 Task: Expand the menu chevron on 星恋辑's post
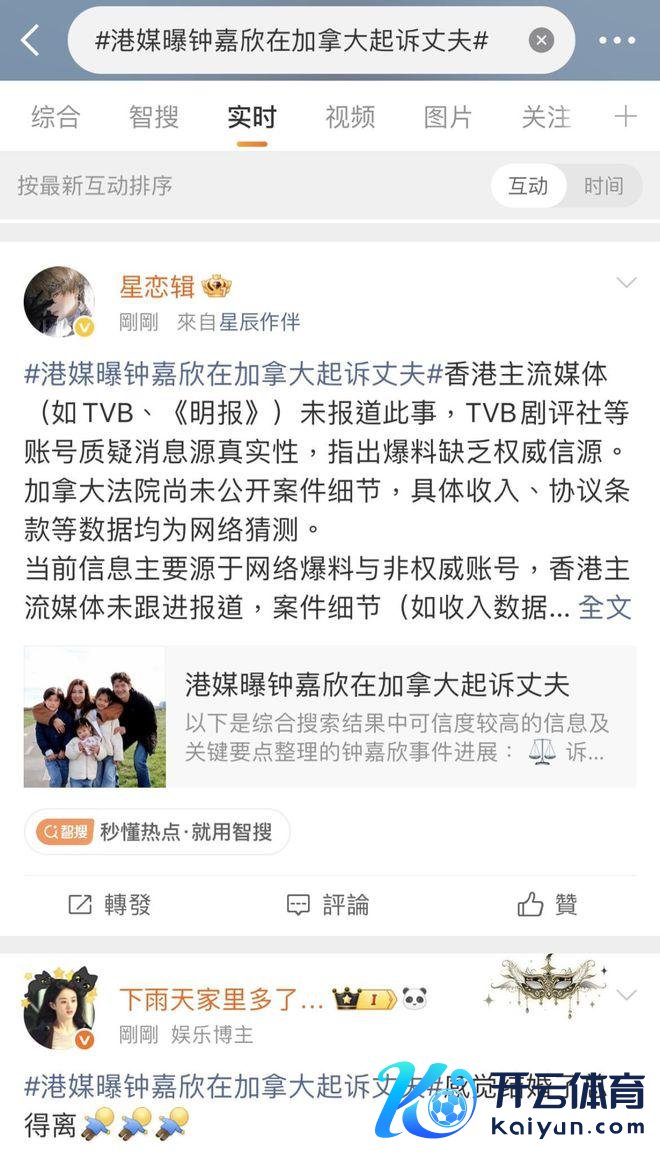[626, 284]
